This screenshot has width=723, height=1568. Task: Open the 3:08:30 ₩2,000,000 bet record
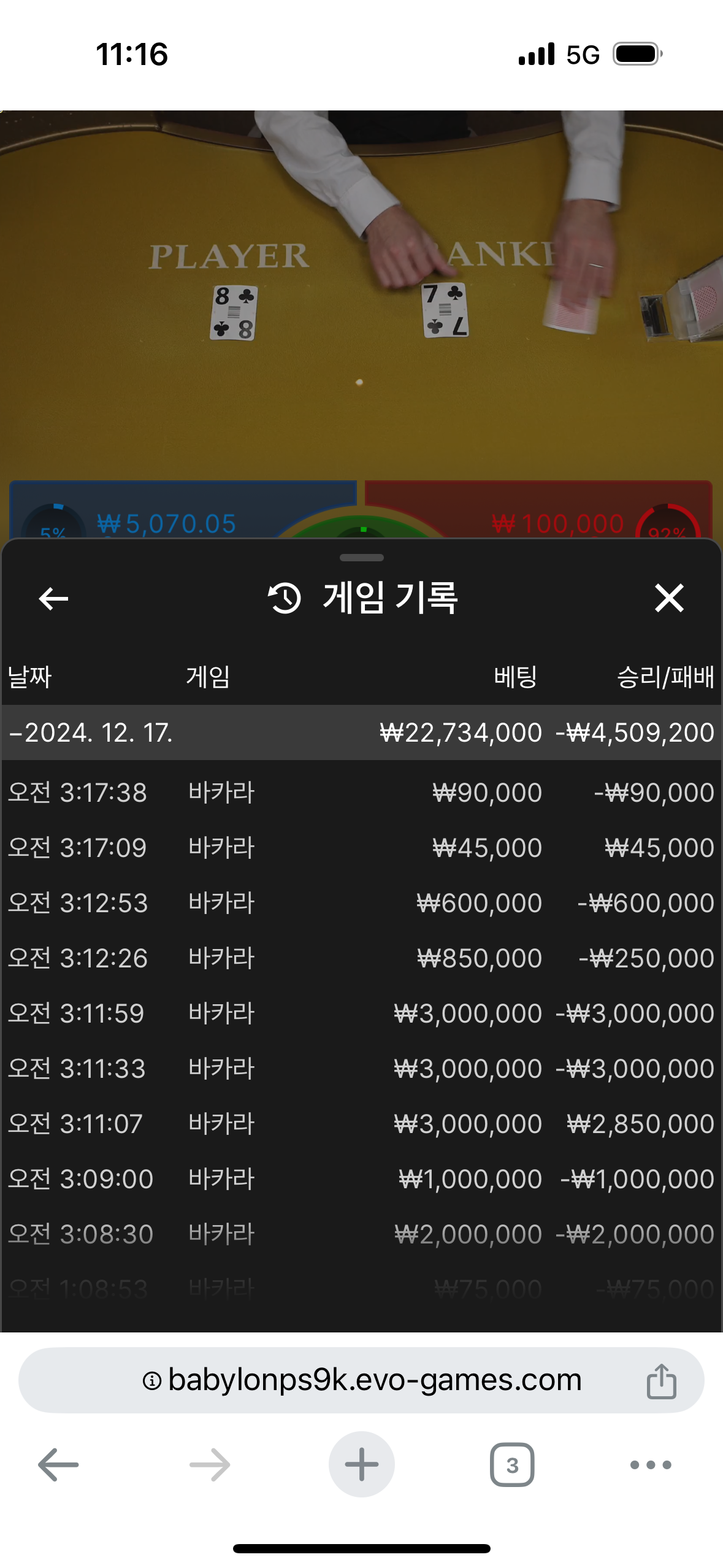[361, 1234]
